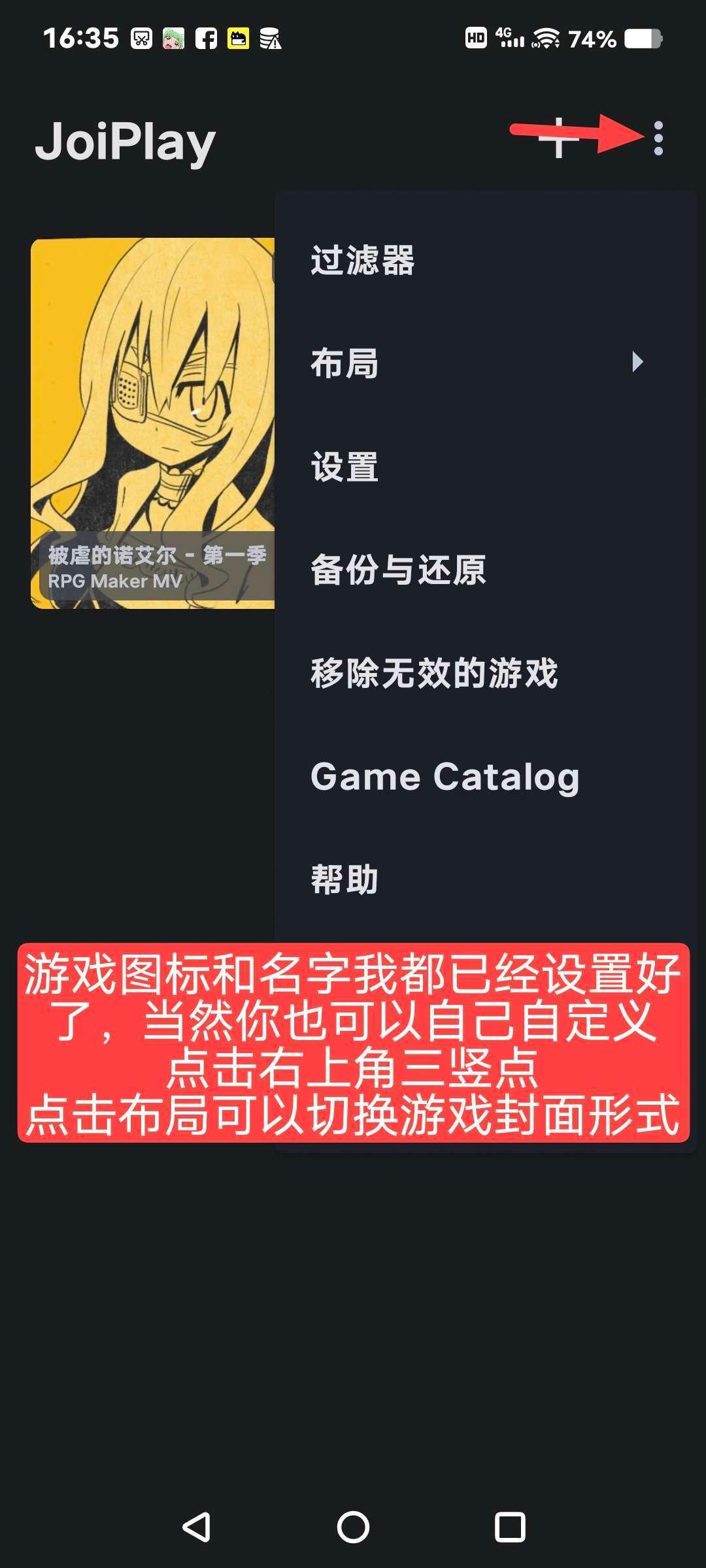706x1568 pixels.
Task: Tap the plus icon to add a game
Action: pos(558,139)
